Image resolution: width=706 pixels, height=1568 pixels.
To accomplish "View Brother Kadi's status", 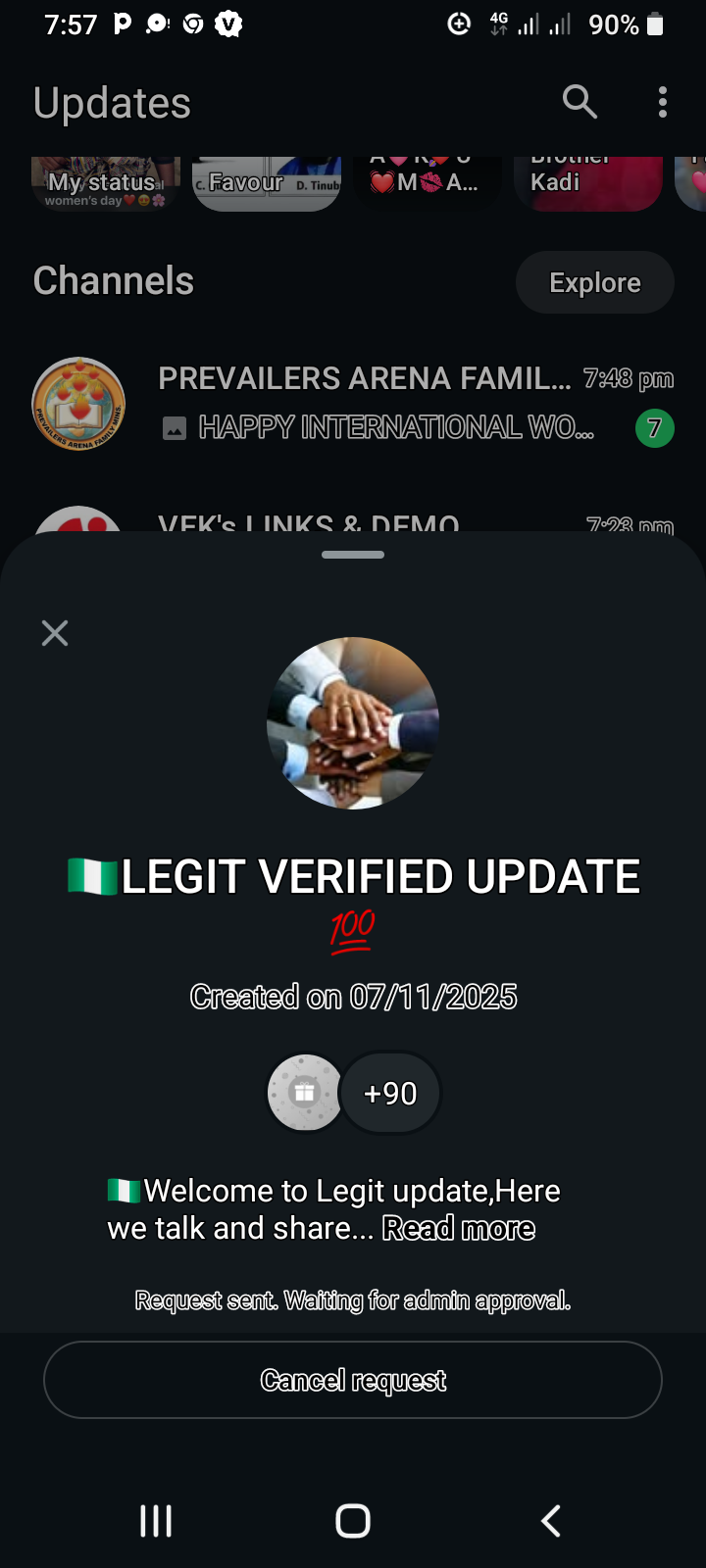I will pos(588,183).
